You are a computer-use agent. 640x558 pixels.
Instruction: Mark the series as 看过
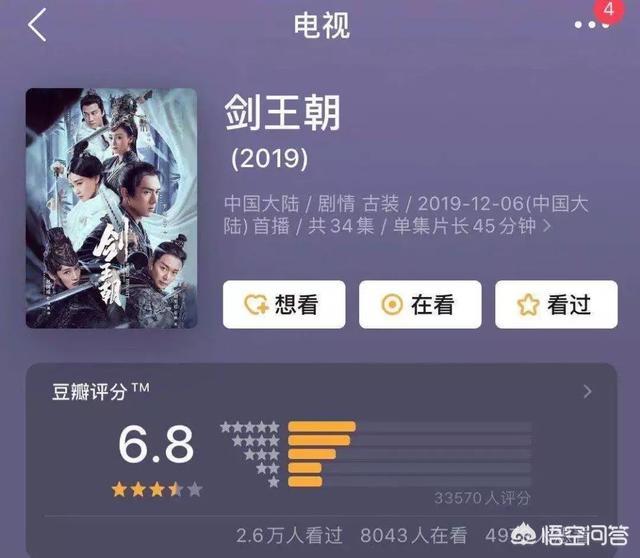553,305
